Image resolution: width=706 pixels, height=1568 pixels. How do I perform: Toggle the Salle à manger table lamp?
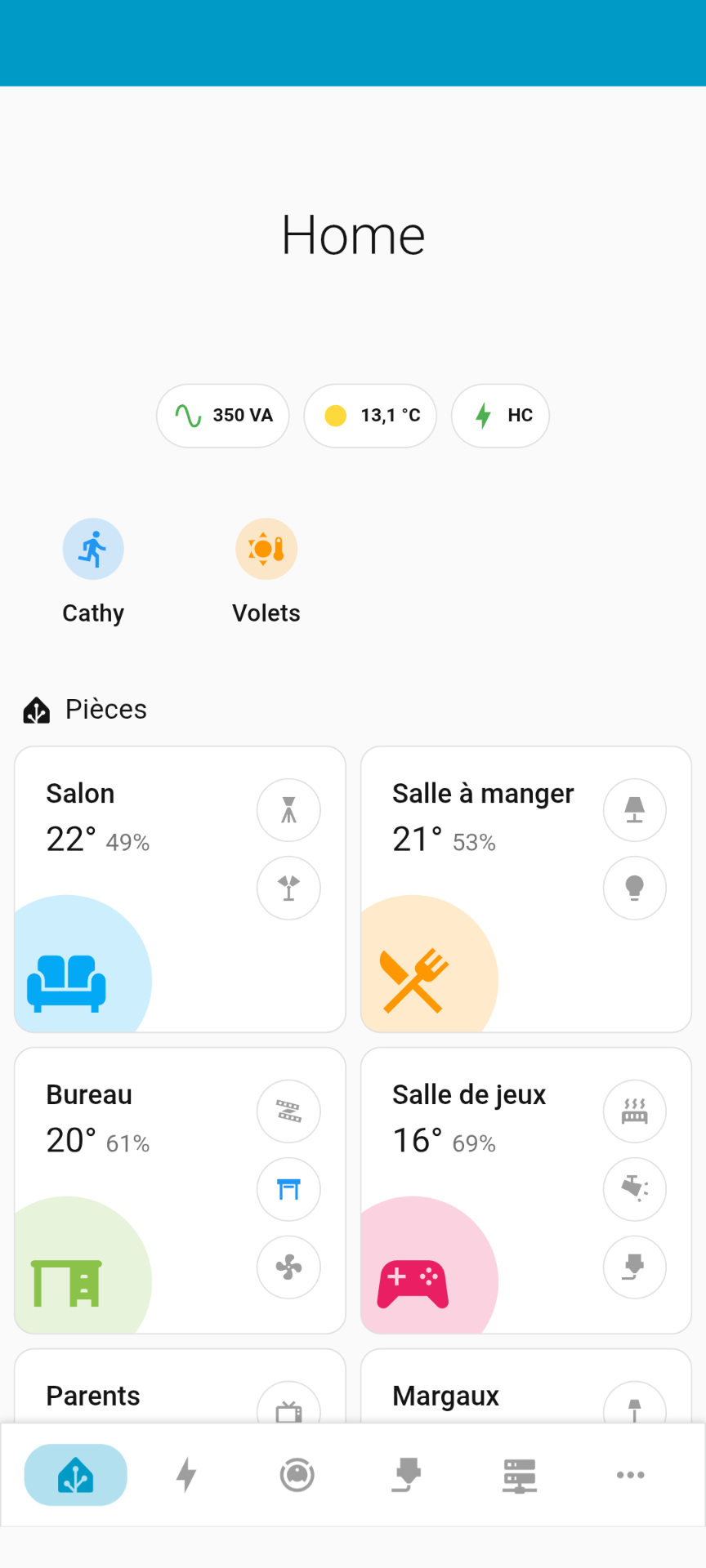point(635,810)
